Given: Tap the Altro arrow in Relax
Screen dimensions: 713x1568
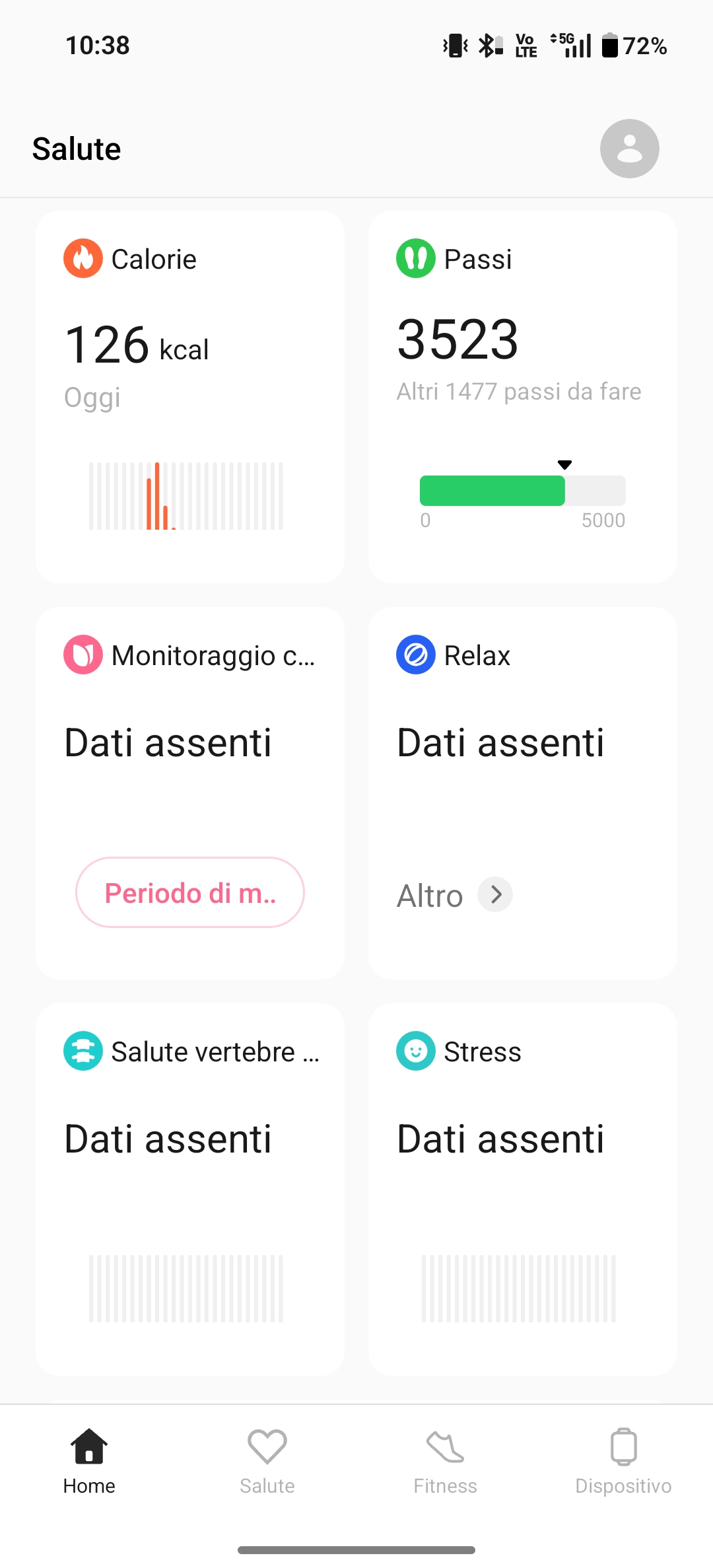Looking at the screenshot, I should click(495, 895).
